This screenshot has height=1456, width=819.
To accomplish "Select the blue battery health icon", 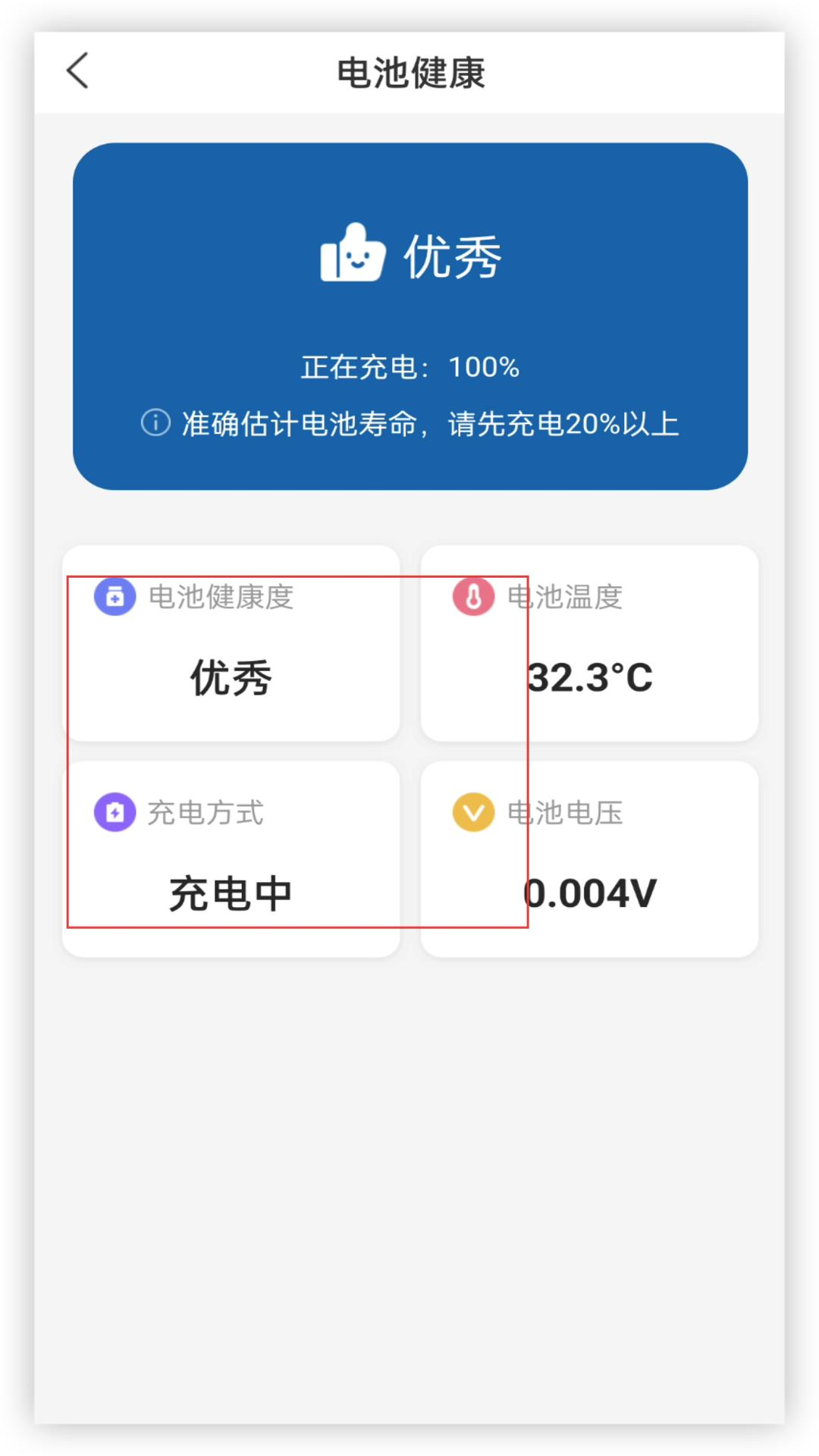I will pyautogui.click(x=115, y=599).
